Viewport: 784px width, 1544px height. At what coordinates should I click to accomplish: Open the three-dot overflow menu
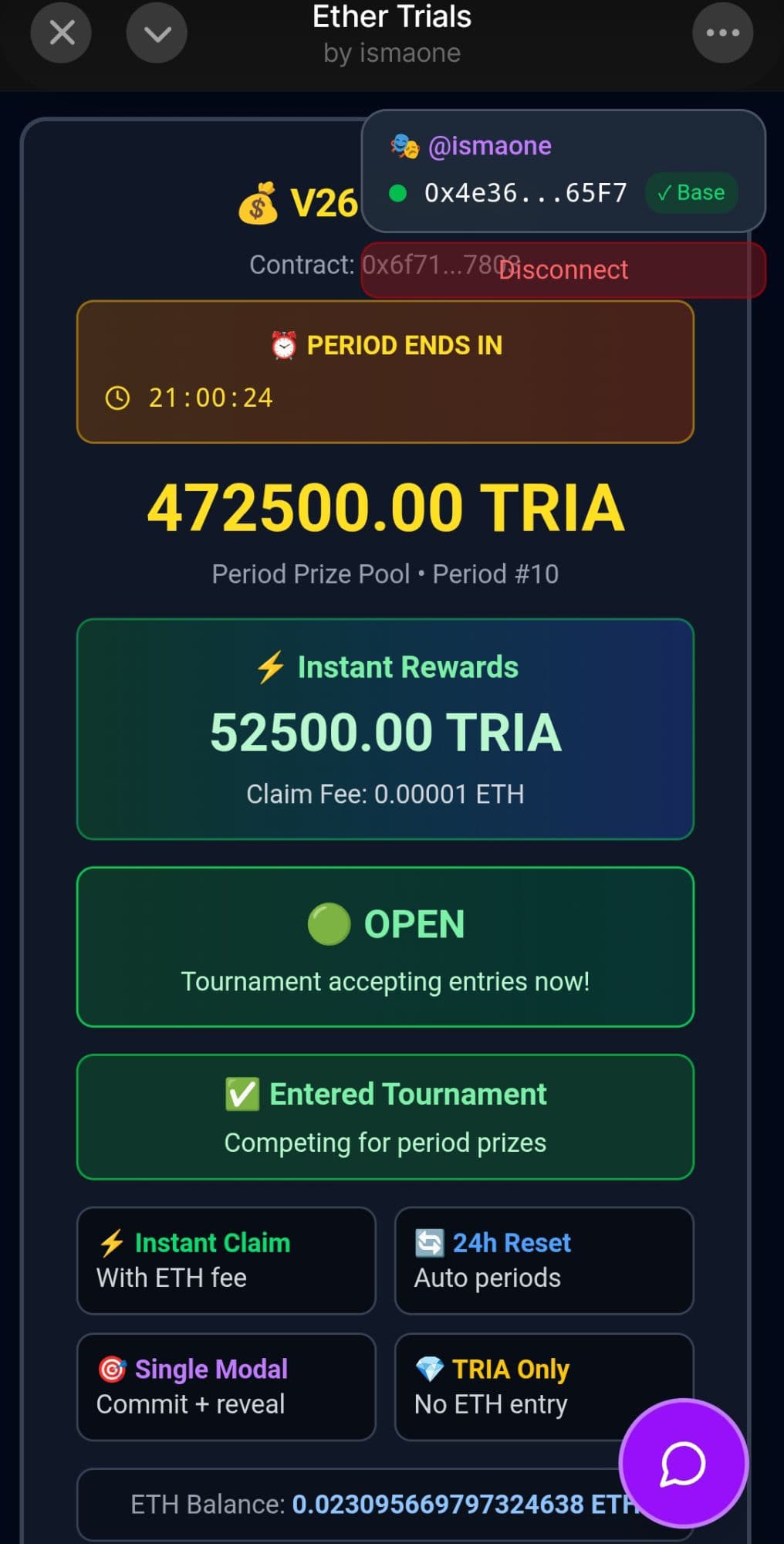[x=722, y=32]
